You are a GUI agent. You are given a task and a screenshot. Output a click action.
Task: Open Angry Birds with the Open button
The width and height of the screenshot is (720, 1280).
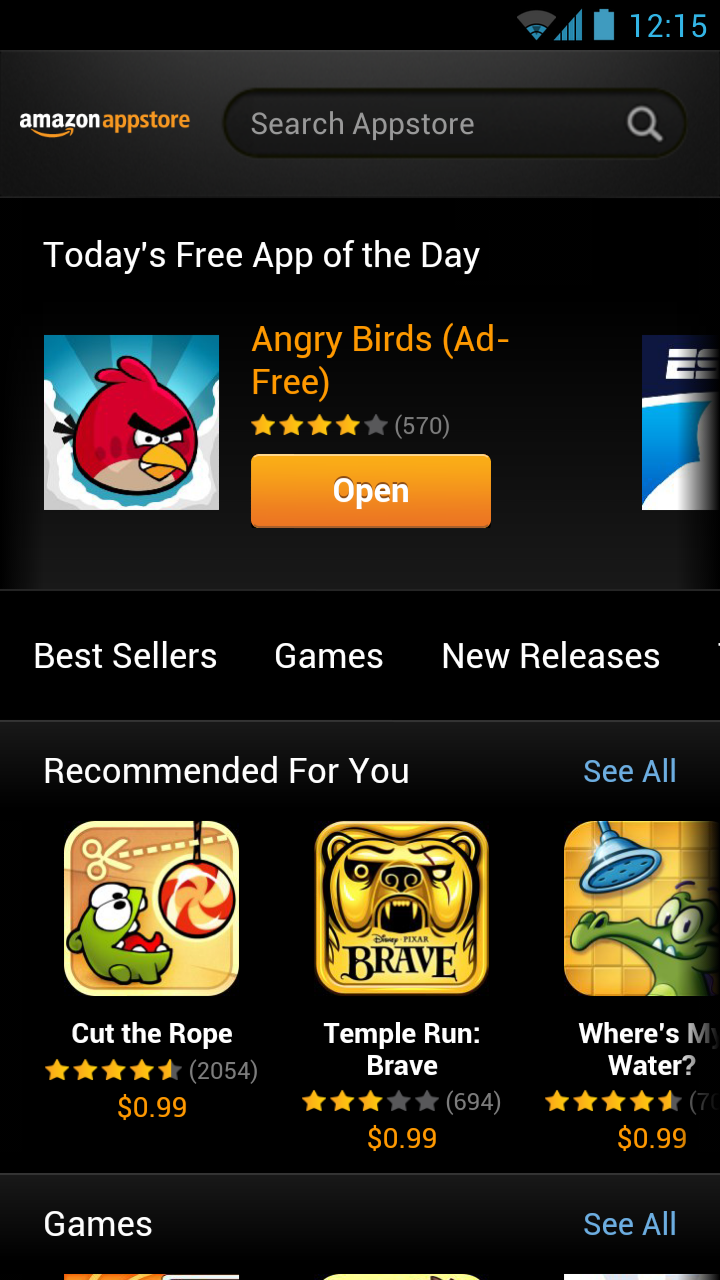click(370, 490)
